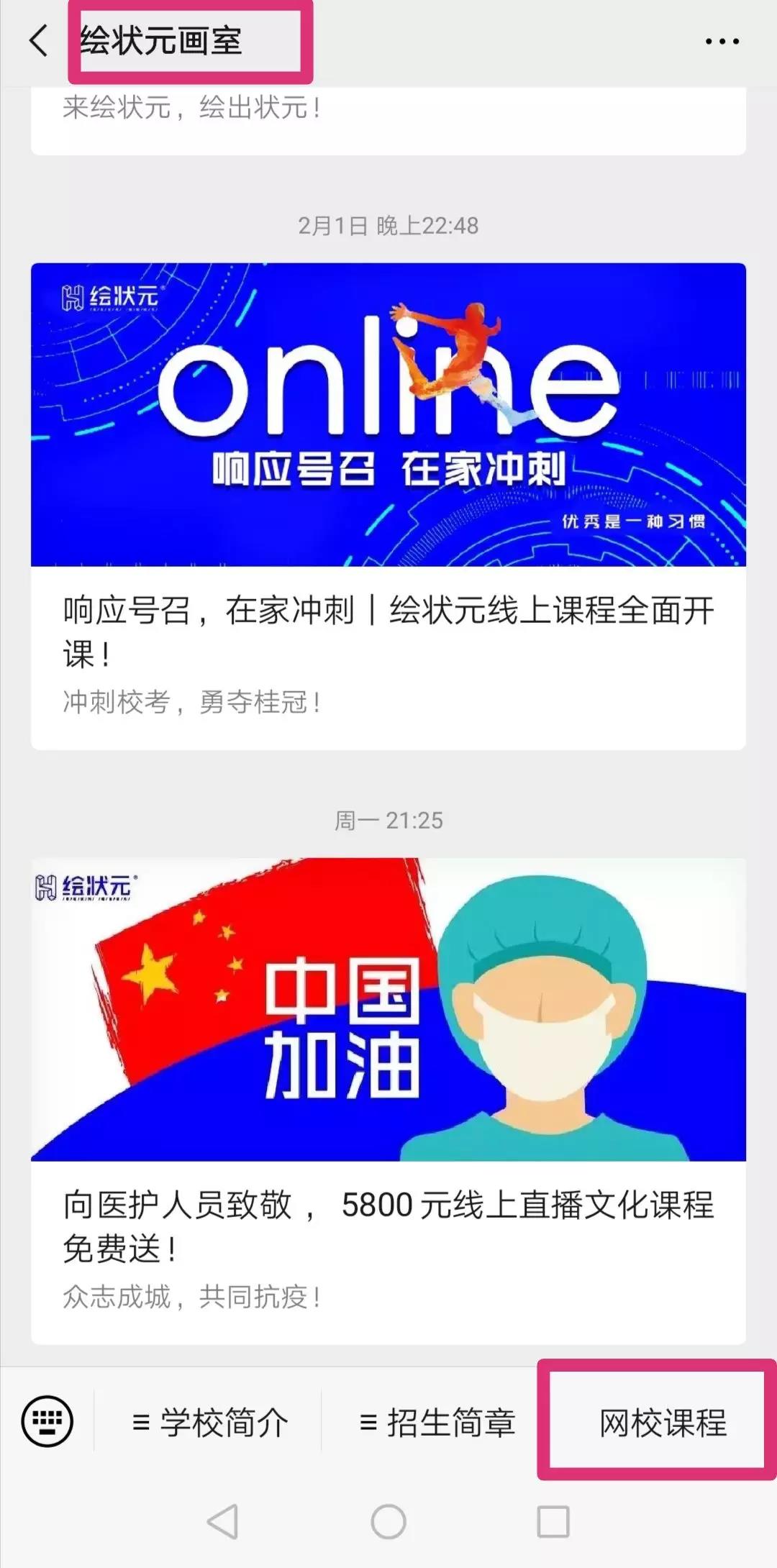Open the 向医护人员致敬 free course article

tap(388, 1100)
